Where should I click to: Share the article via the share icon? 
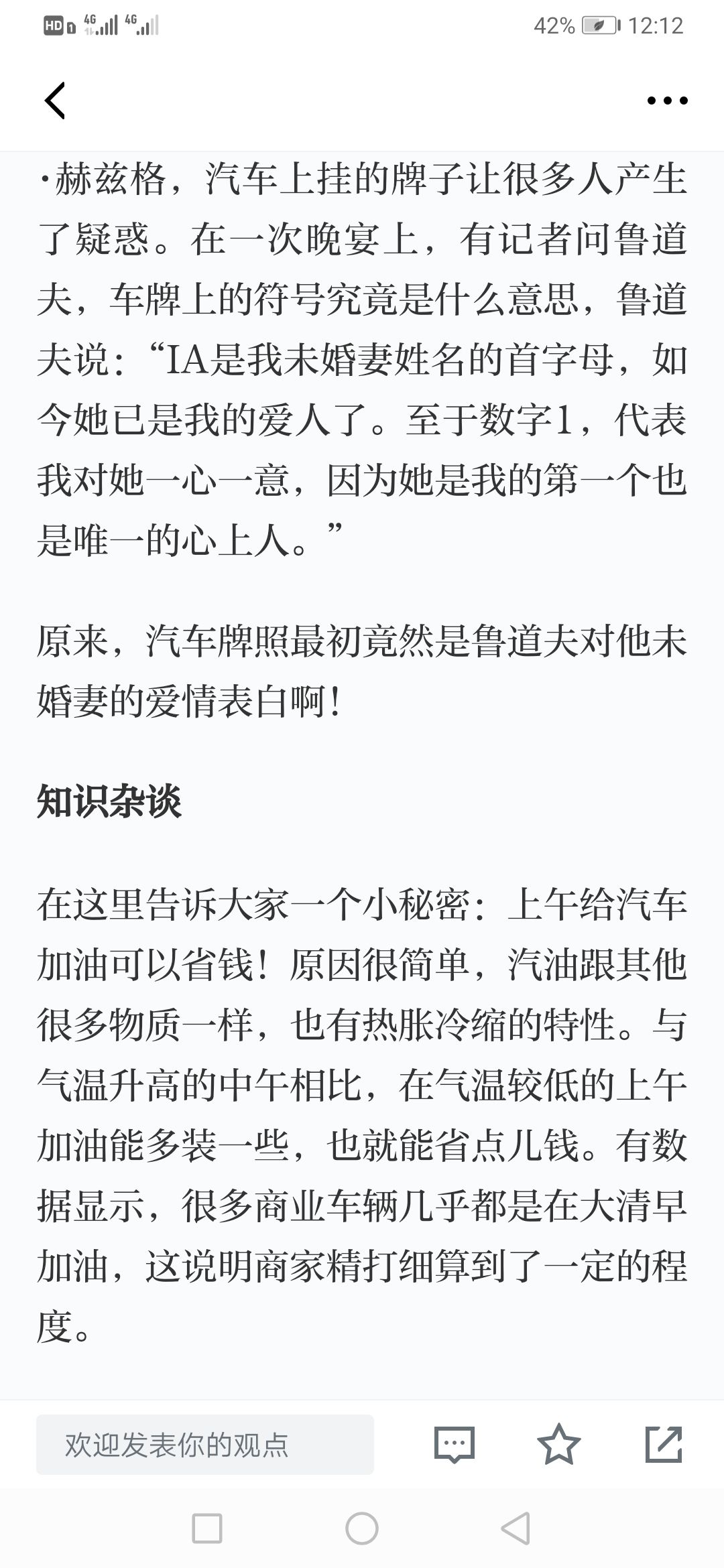tap(664, 1444)
